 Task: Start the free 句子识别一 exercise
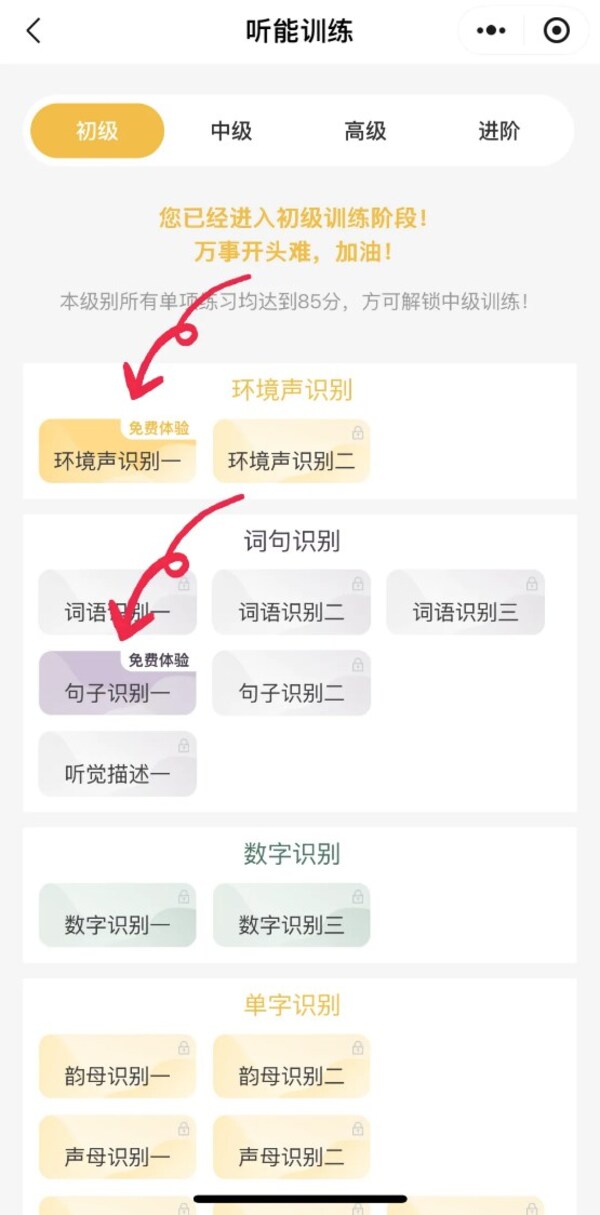coord(117,683)
